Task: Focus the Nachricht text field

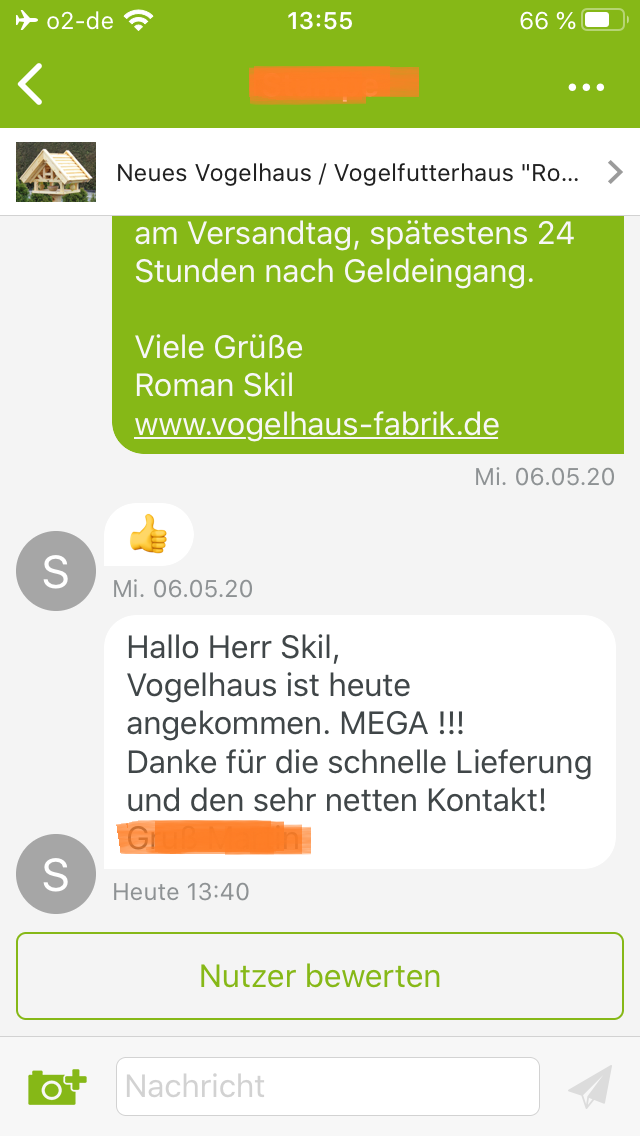Action: 328,1087
